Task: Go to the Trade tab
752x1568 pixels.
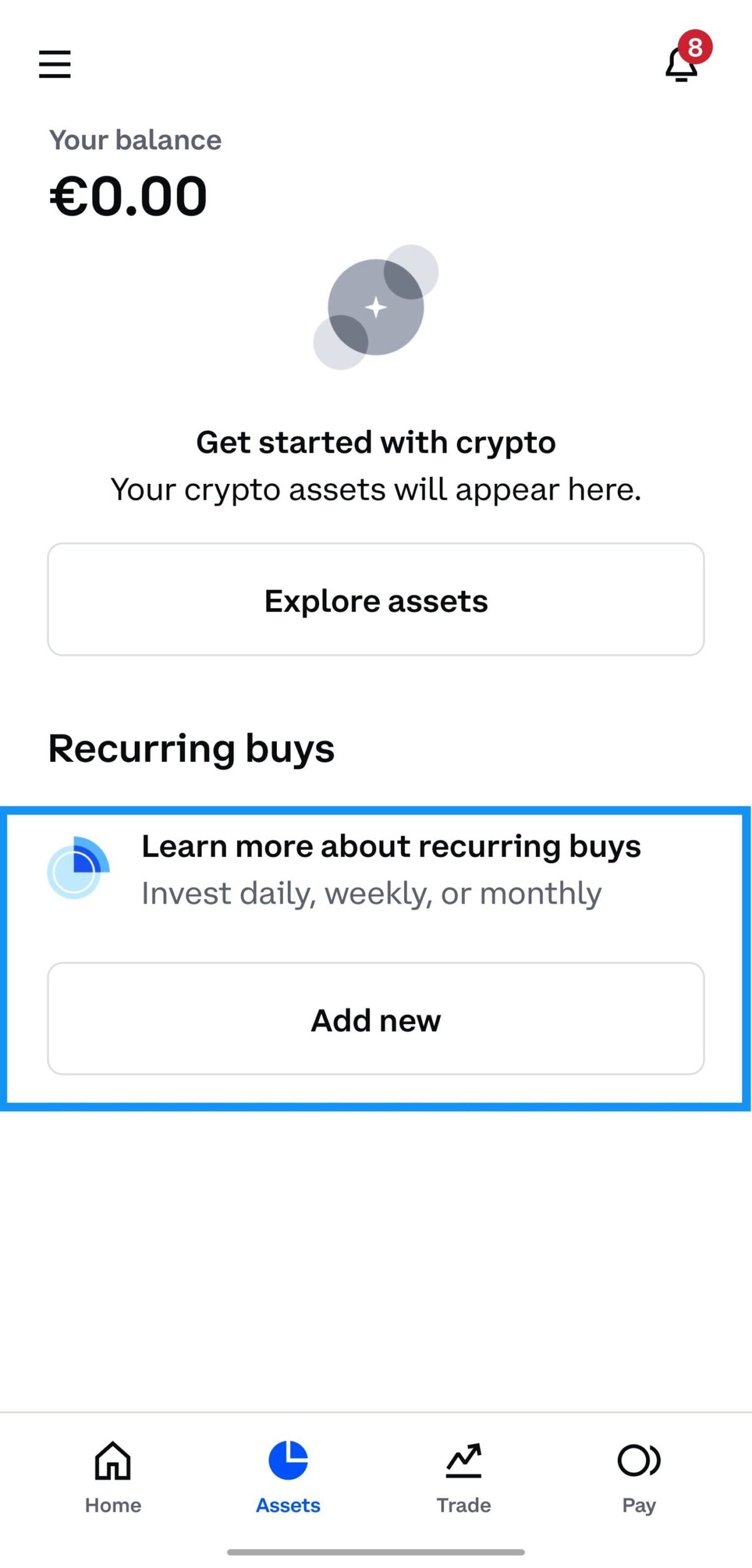Action: click(x=464, y=1476)
